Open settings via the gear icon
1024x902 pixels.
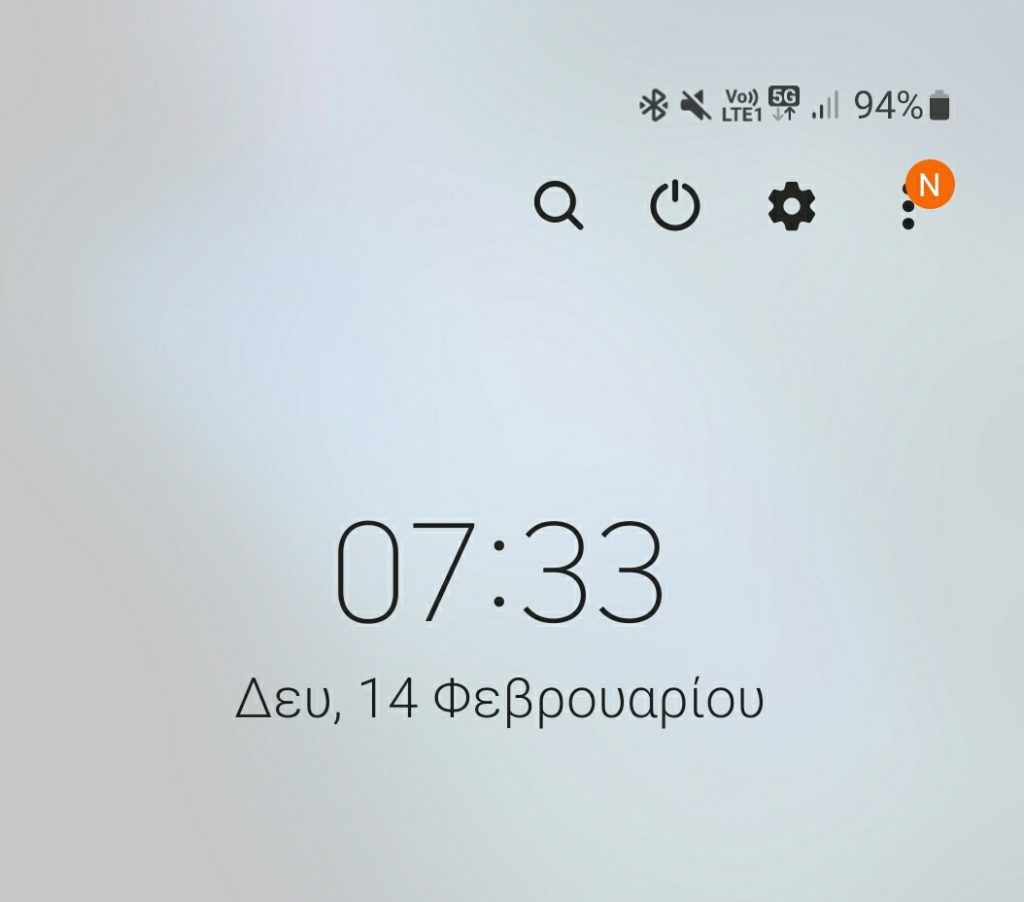[791, 207]
